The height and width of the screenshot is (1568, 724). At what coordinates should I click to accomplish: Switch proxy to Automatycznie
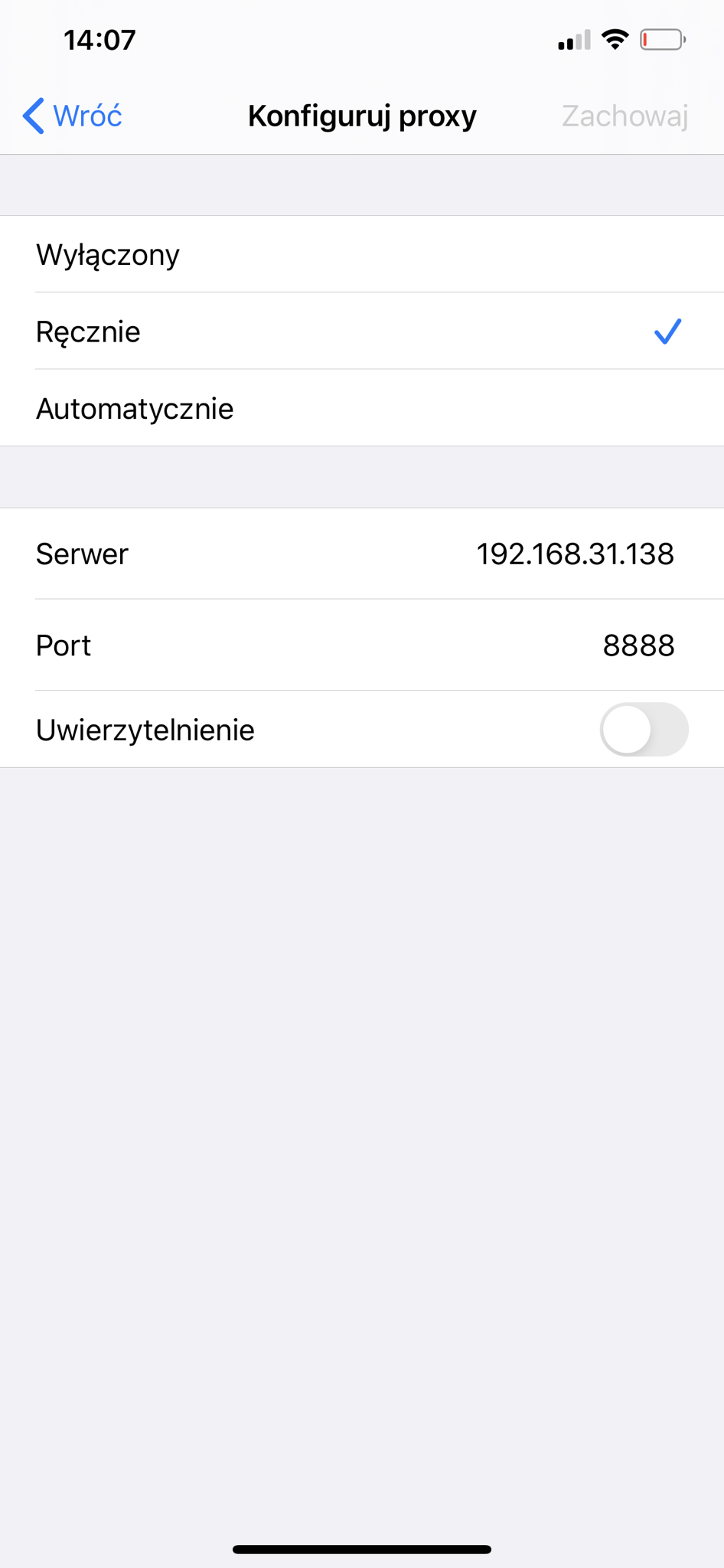click(361, 409)
